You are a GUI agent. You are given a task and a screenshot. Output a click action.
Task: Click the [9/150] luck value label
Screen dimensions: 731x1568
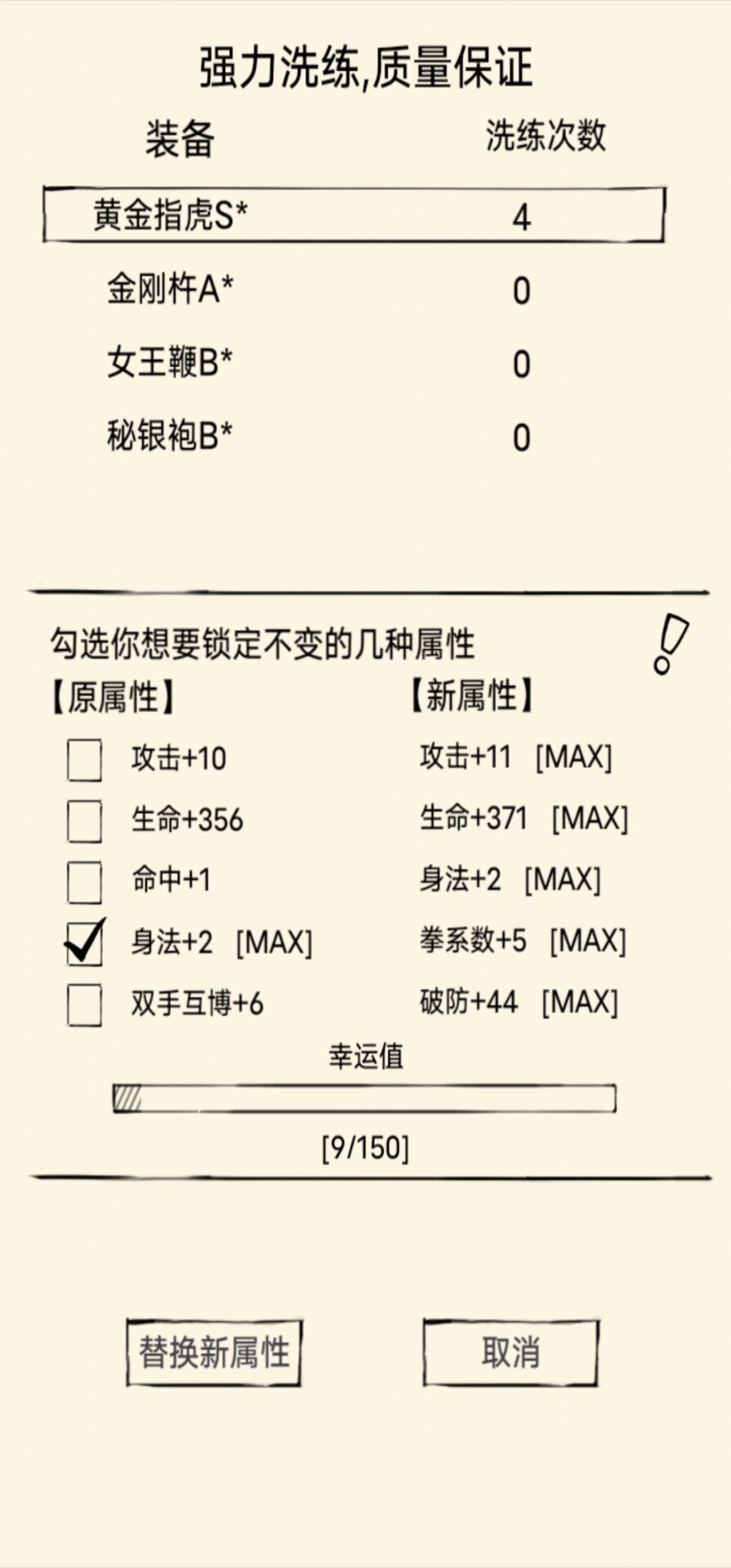[365, 1150]
